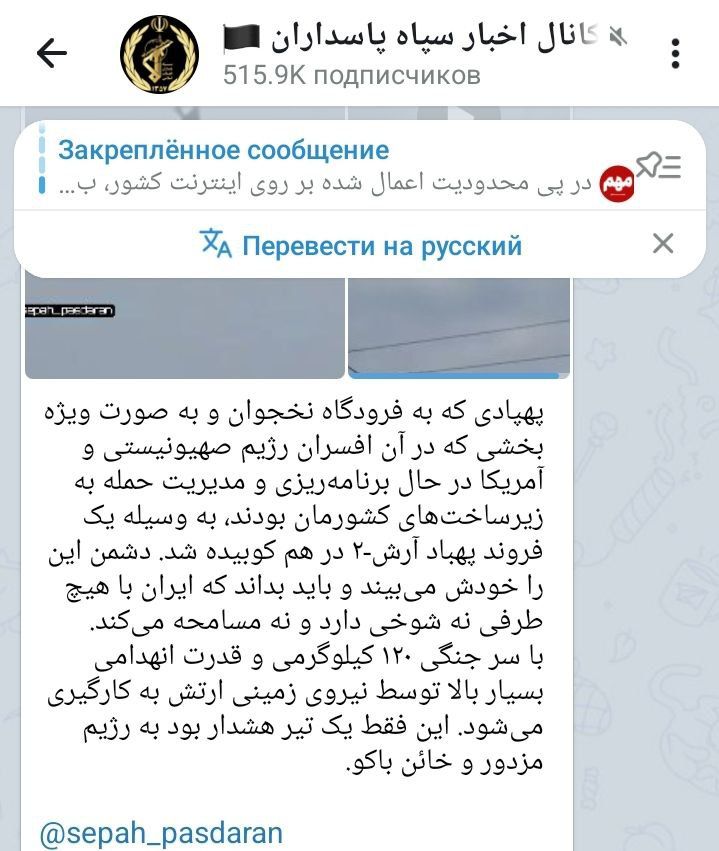Image resolution: width=719 pixels, height=851 pixels.
Task: Dismiss the translation bar
Action: pyautogui.click(x=662, y=243)
